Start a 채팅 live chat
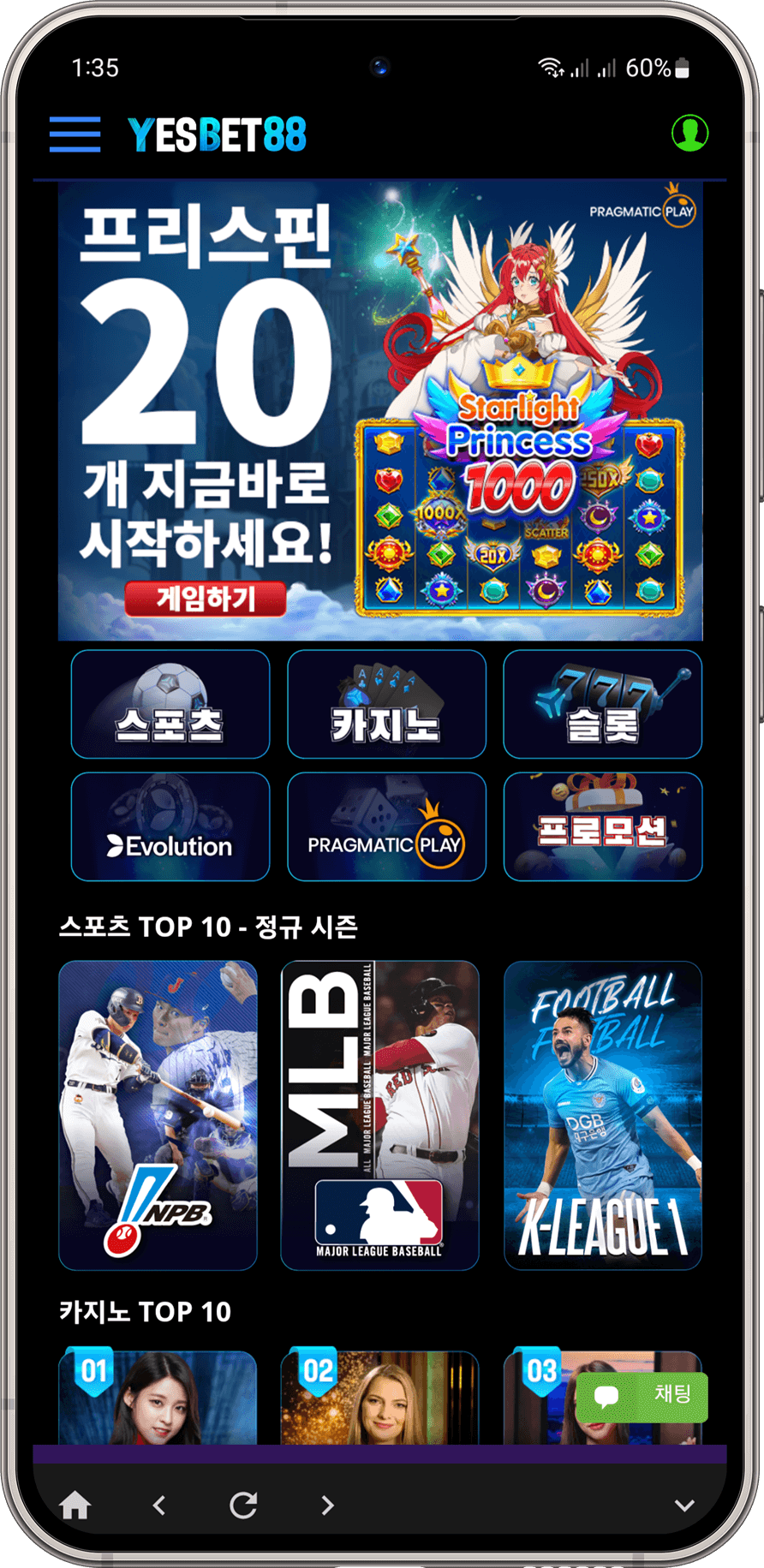The image size is (764, 1568). 642,1397
